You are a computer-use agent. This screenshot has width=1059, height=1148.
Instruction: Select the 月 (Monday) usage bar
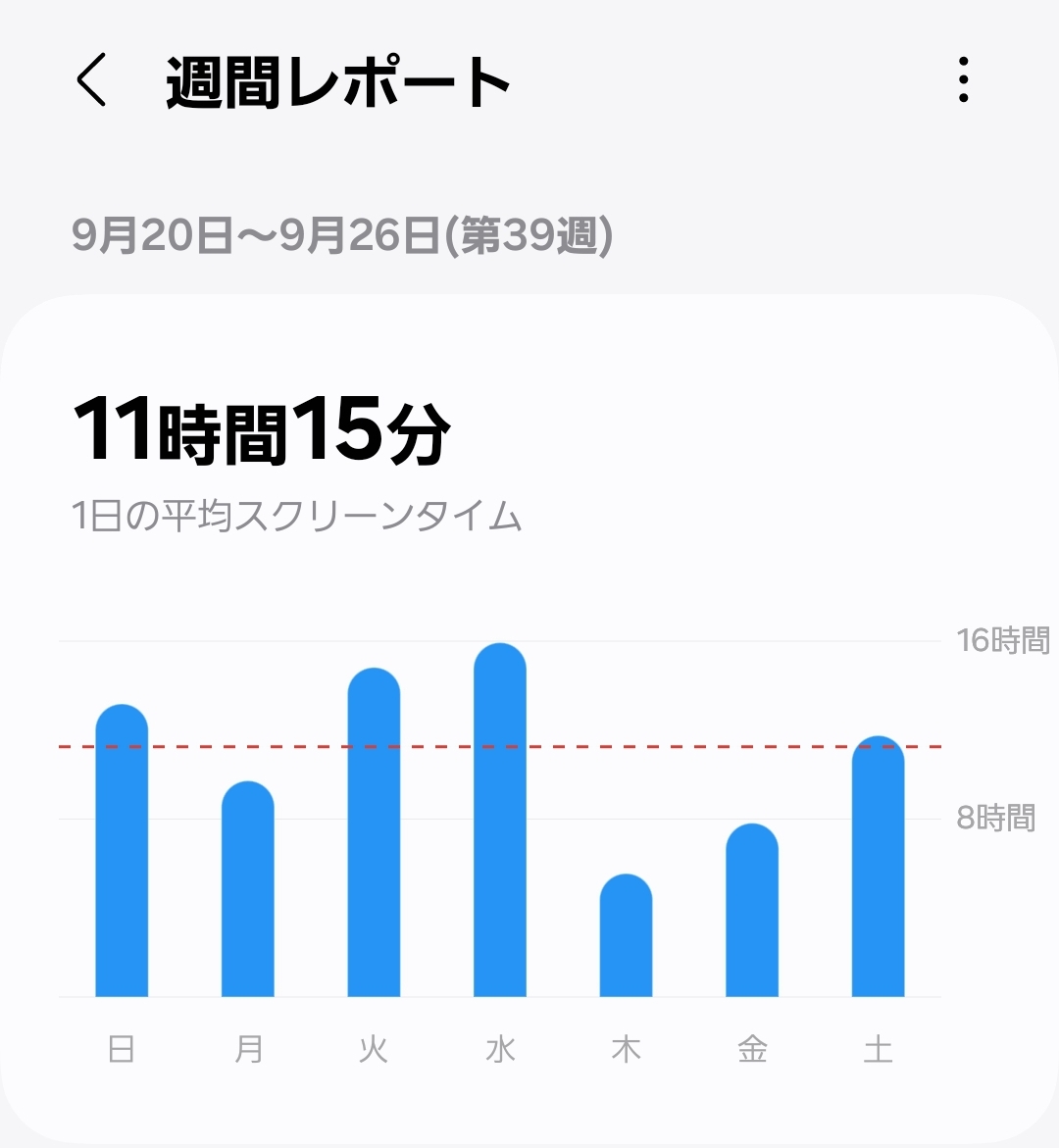[247, 889]
